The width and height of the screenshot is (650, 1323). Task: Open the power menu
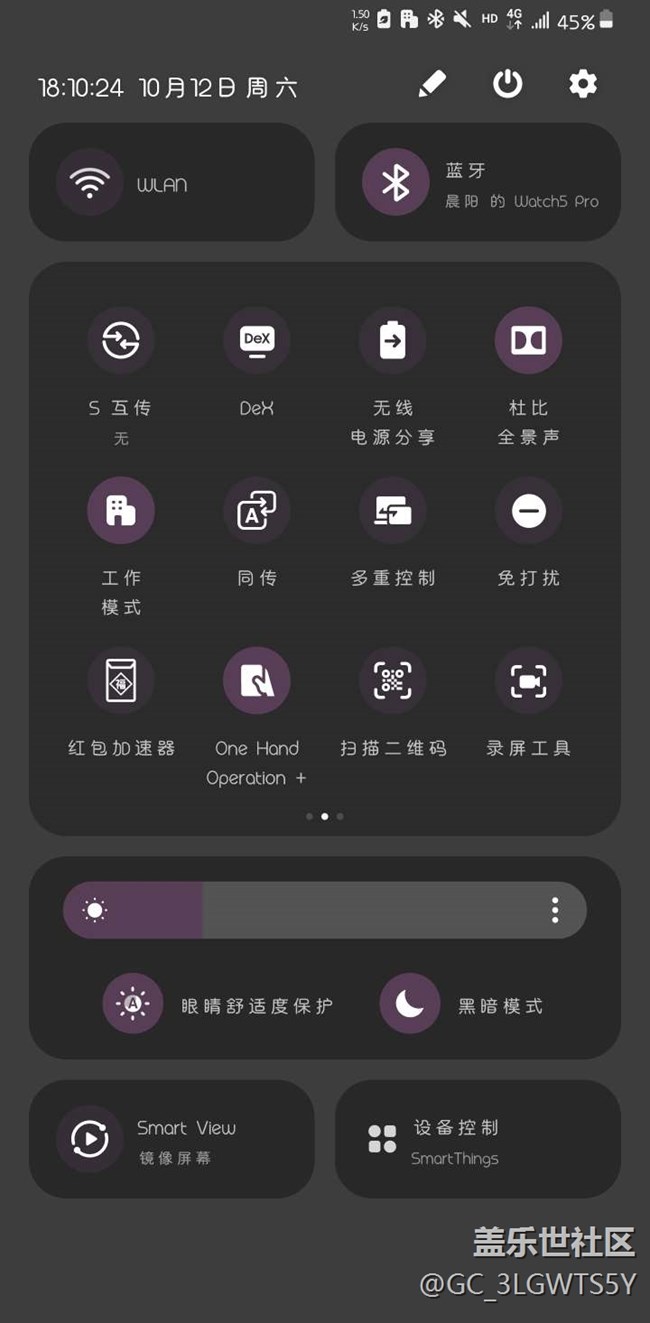(507, 85)
